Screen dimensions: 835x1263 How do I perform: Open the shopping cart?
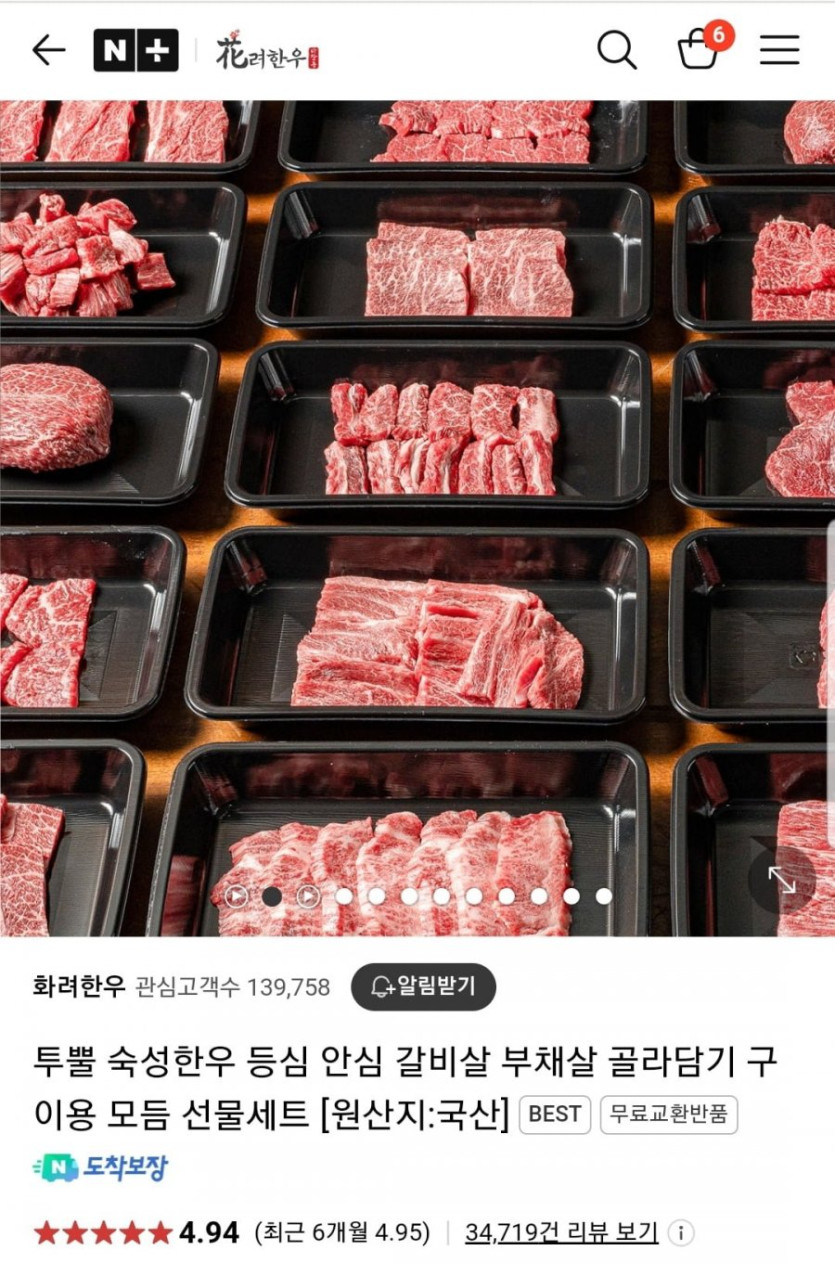(x=699, y=49)
